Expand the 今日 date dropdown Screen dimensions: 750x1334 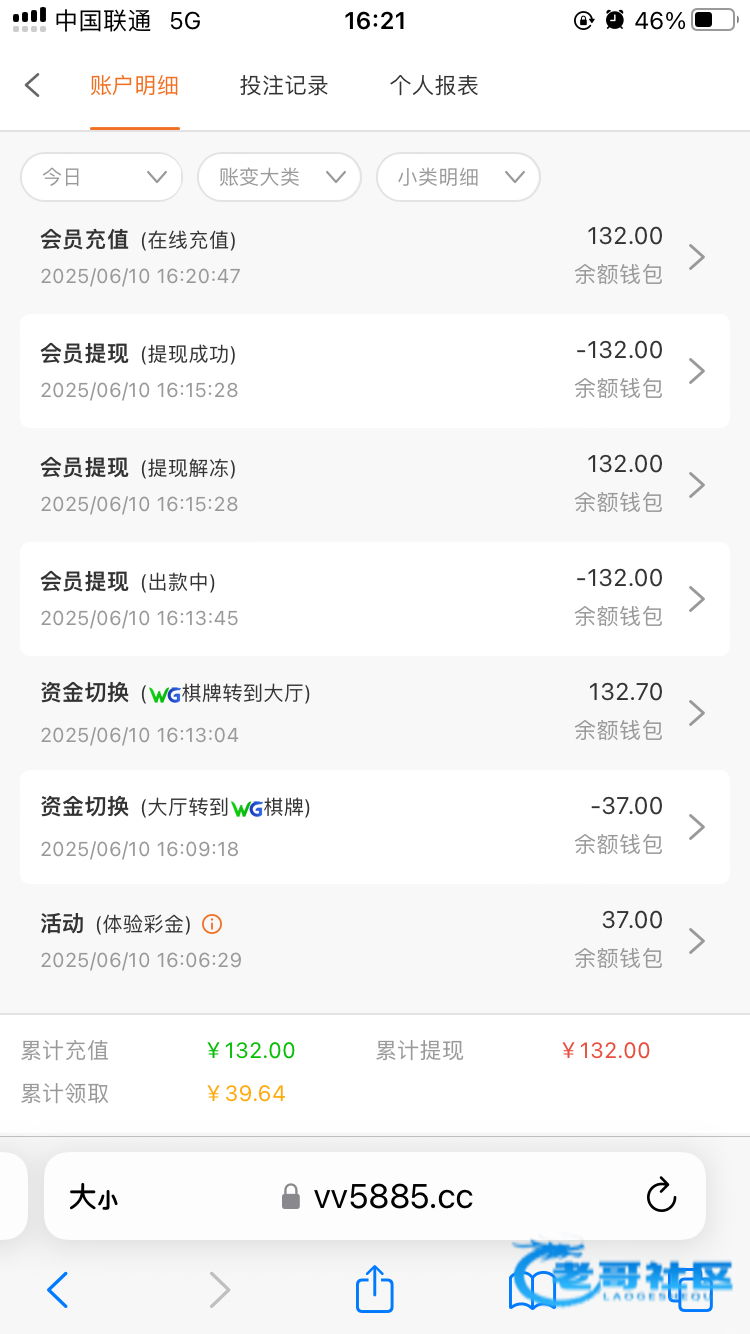[x=102, y=177]
